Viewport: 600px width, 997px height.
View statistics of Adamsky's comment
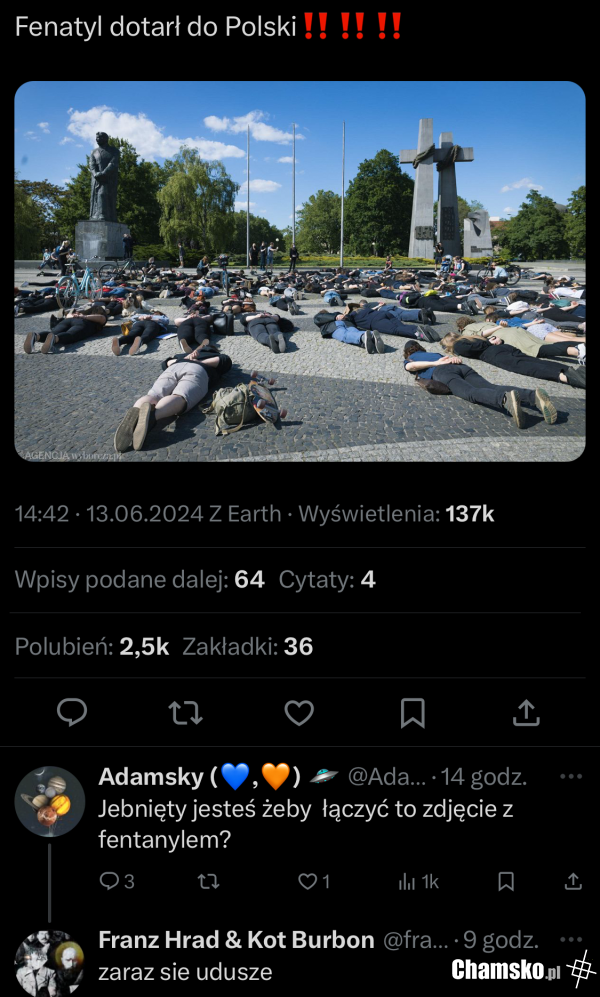pos(418,881)
